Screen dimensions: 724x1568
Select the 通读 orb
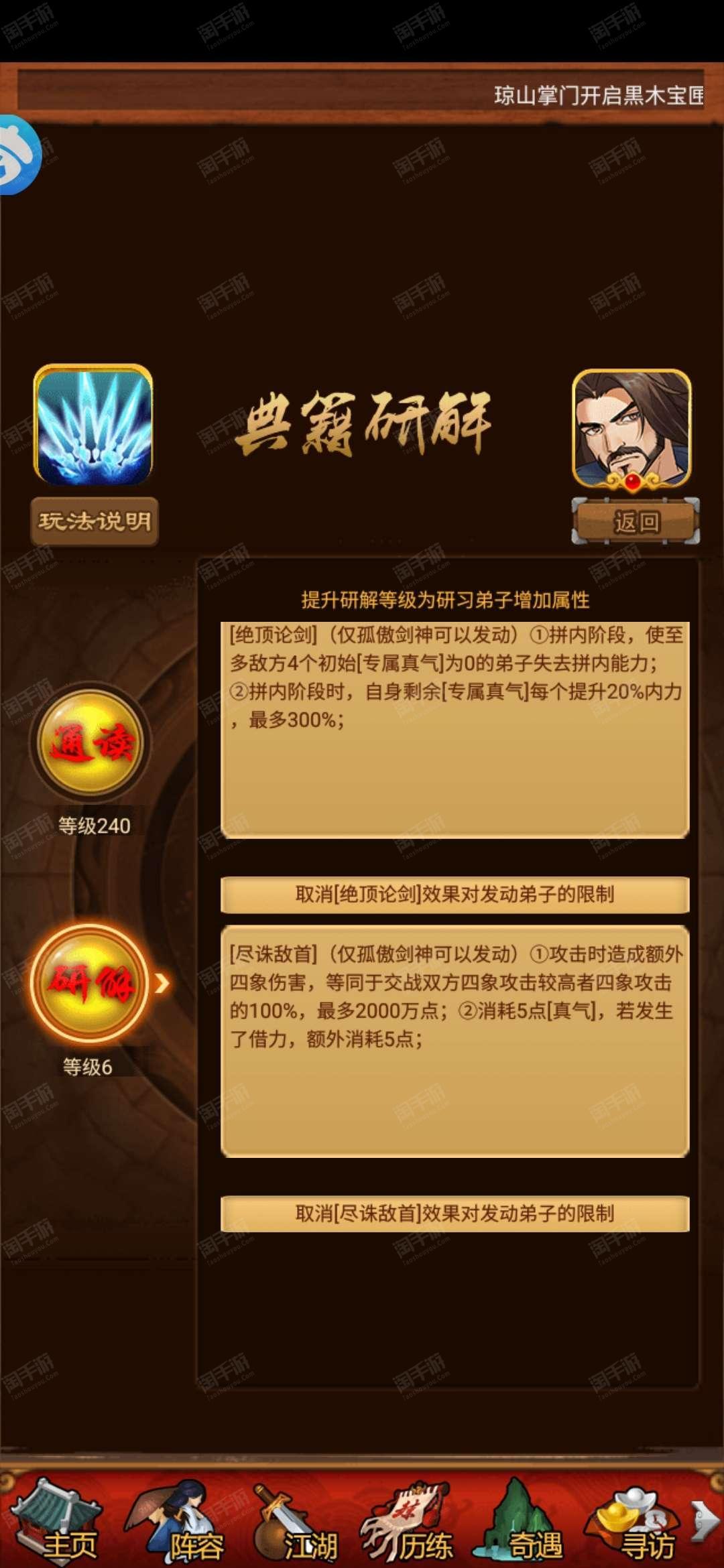click(92, 742)
